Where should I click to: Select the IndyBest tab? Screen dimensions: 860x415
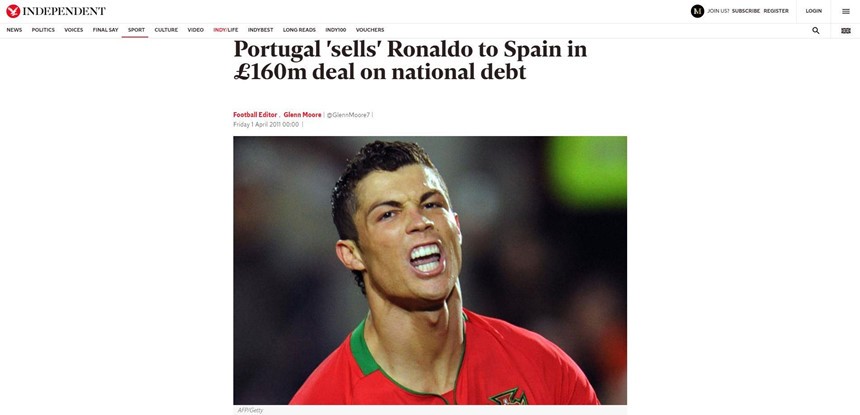[260, 30]
